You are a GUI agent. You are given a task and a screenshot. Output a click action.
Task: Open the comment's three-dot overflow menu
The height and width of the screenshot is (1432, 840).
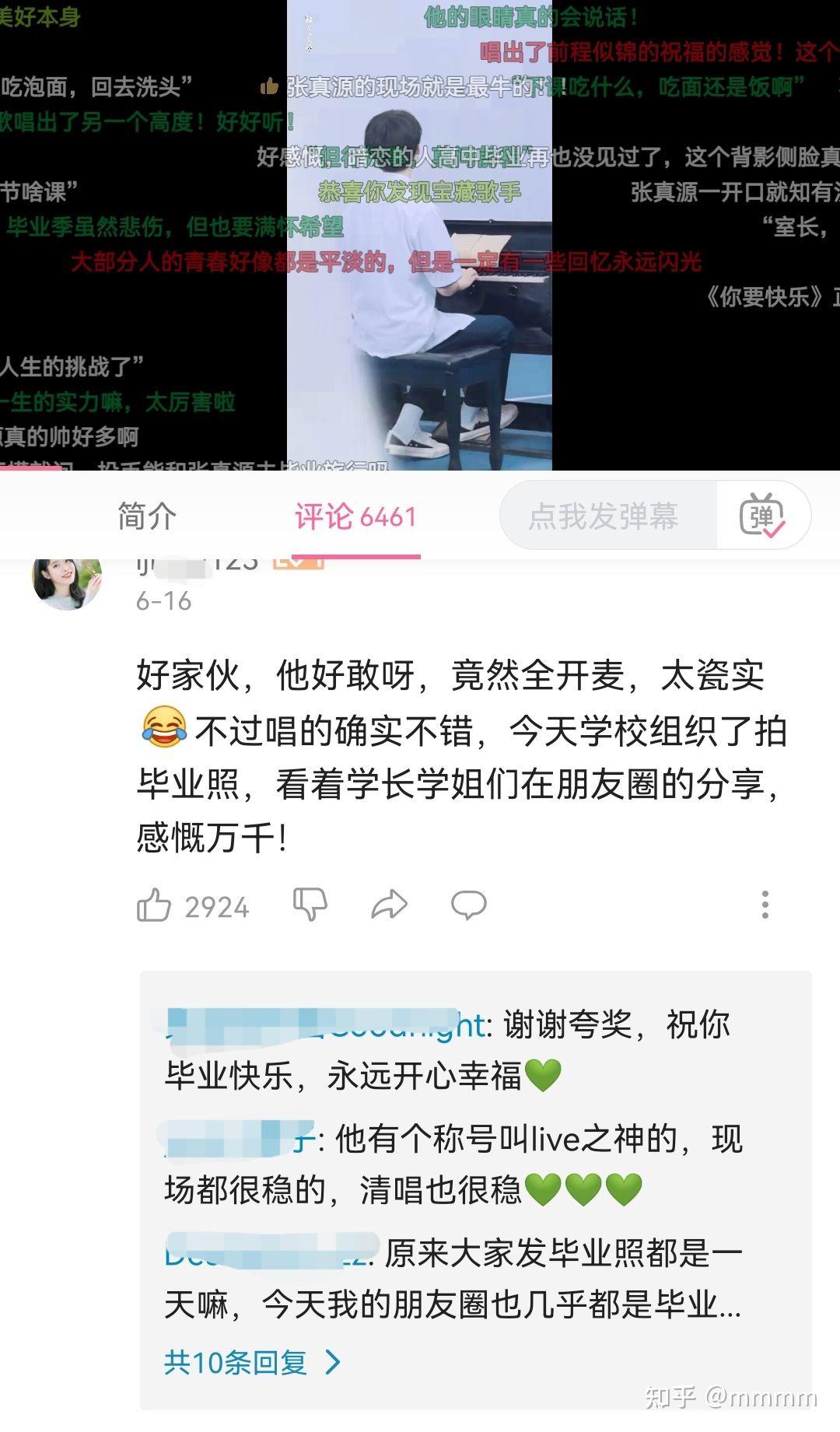pos(765,905)
